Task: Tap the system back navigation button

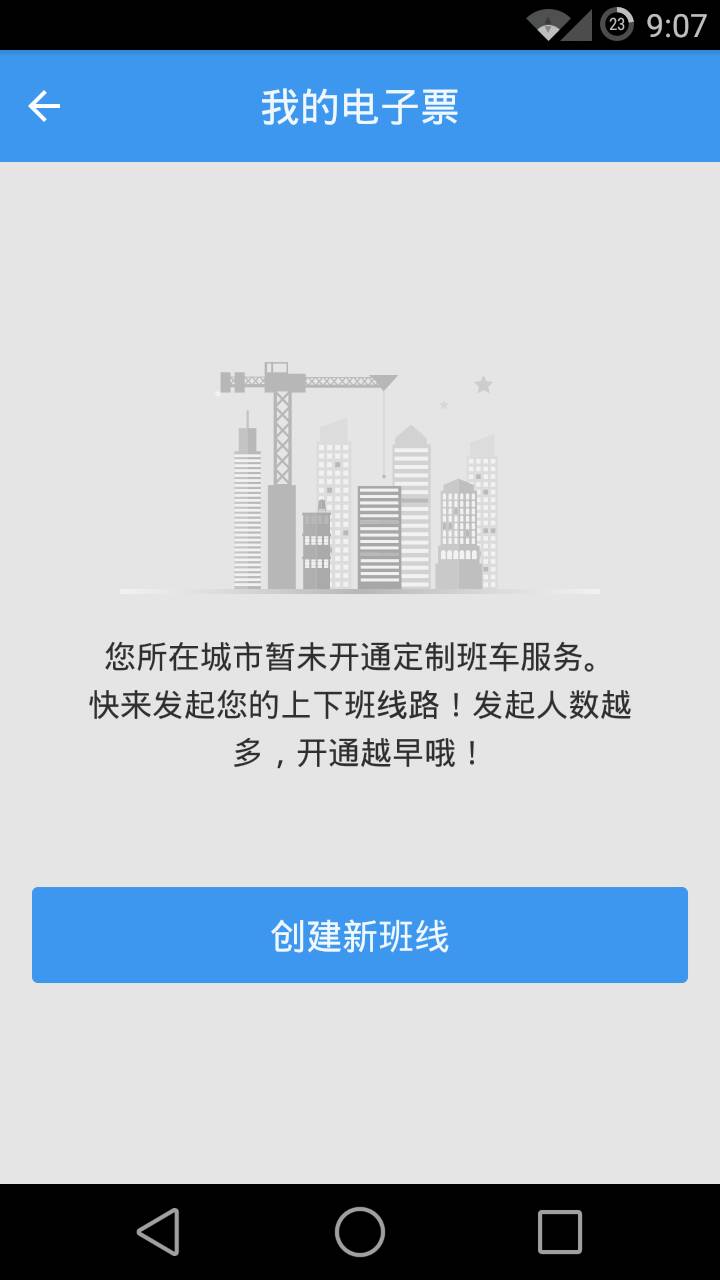Action: [159, 1231]
